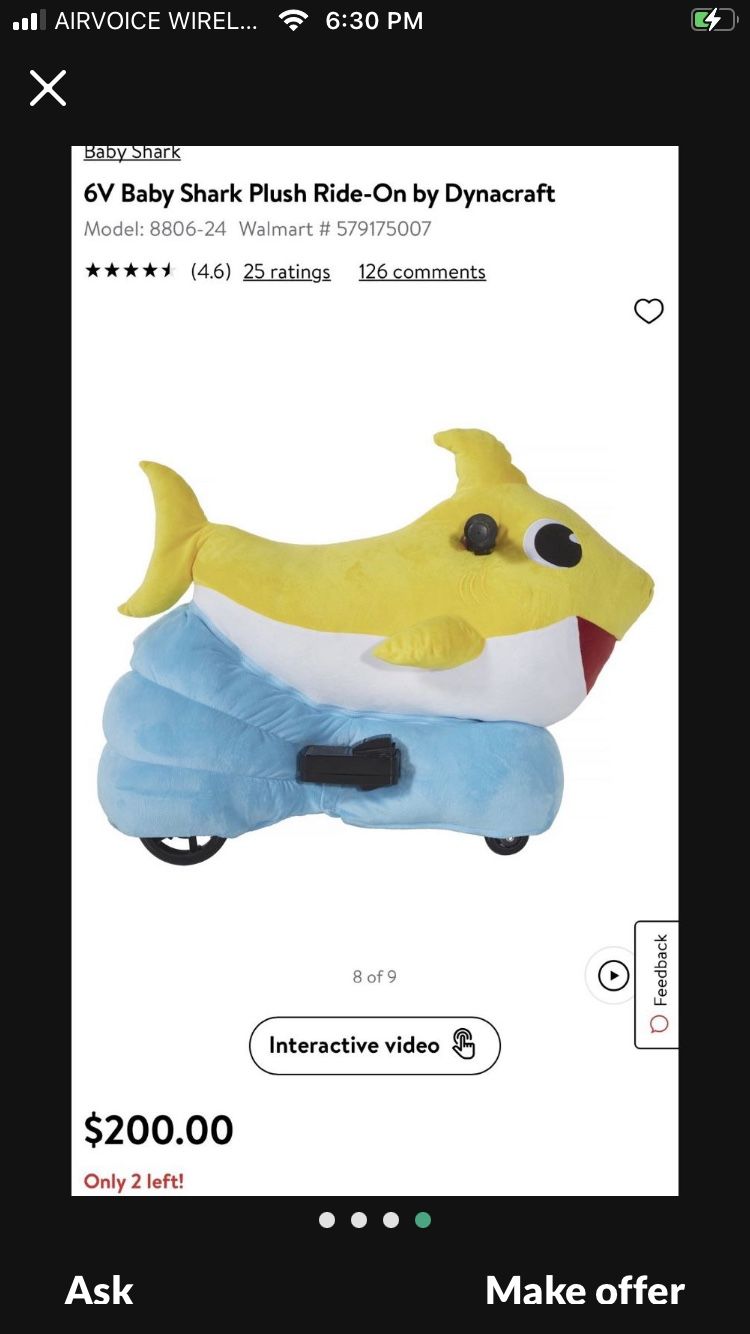Close the listing with the X icon
The height and width of the screenshot is (1334, 750).
click(47, 88)
